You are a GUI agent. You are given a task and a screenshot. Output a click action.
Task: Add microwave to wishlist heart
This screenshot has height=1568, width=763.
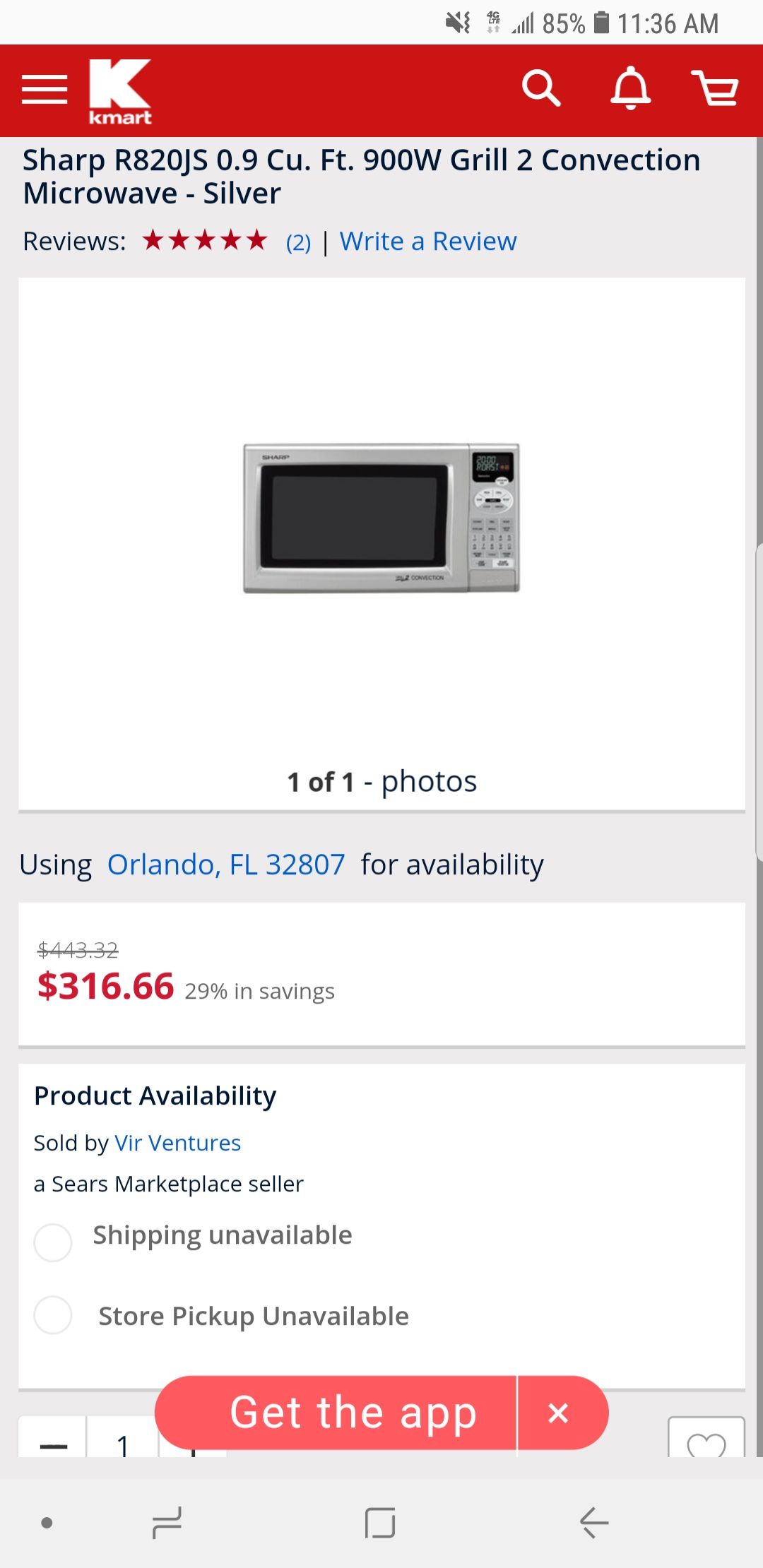[x=706, y=1442]
